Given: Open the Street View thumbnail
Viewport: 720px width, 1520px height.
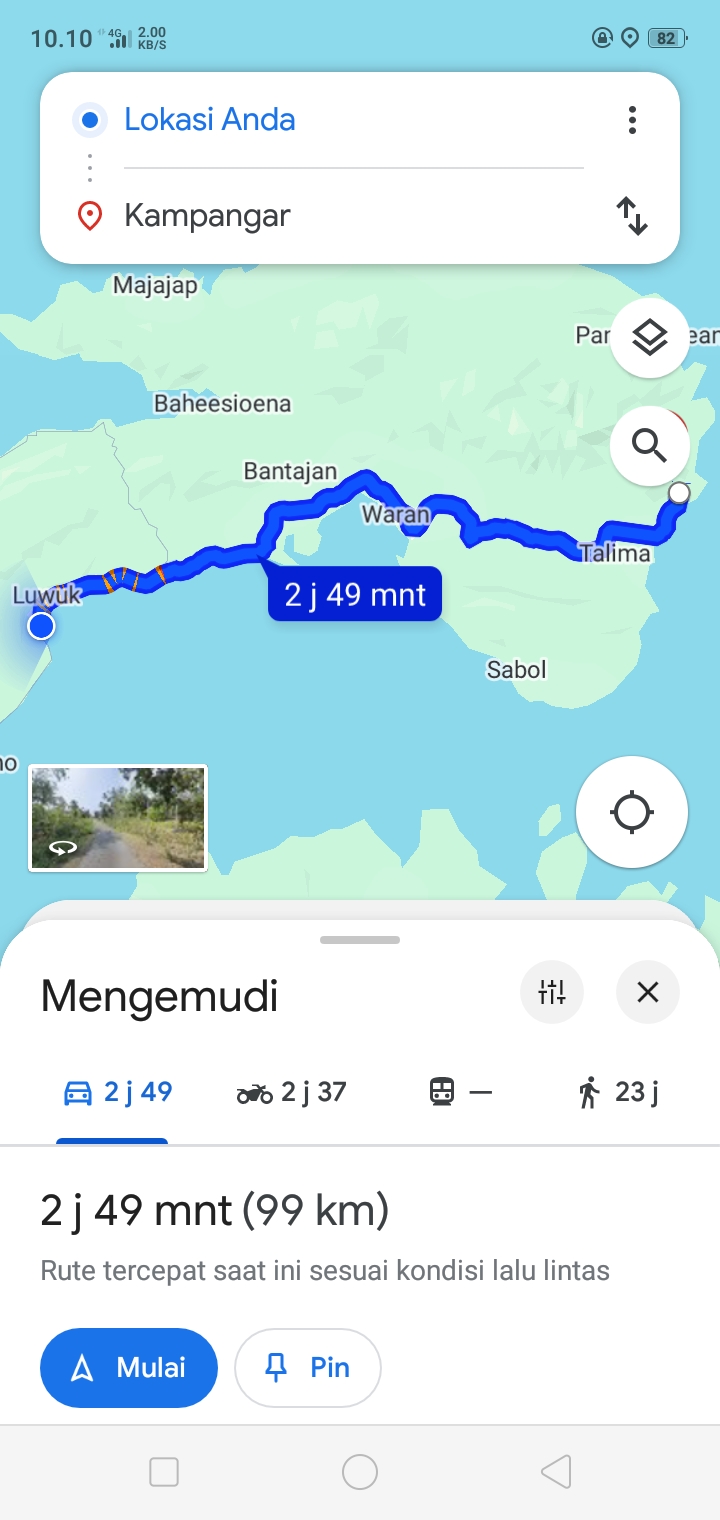Looking at the screenshot, I should point(118,818).
